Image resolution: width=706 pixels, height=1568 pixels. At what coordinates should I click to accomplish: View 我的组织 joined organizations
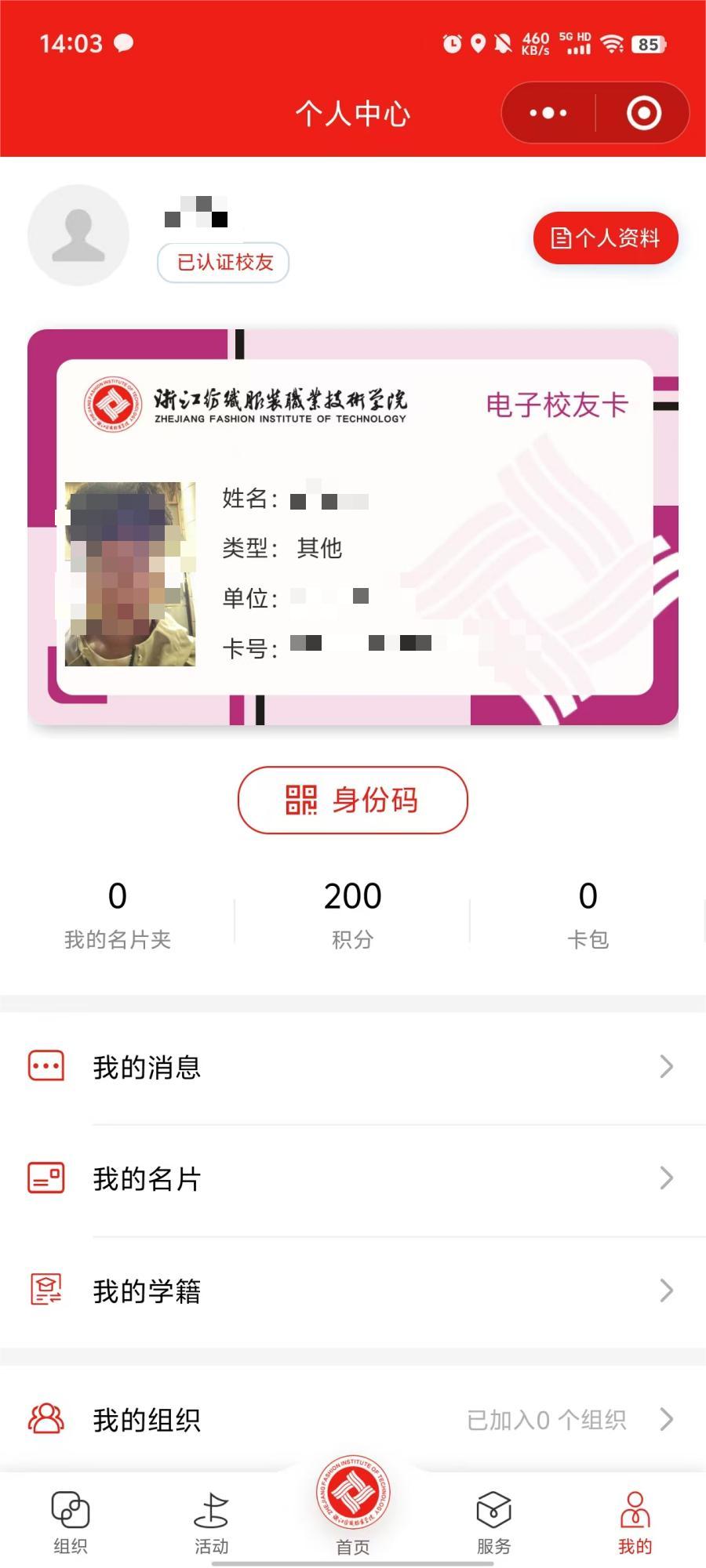pos(352,1419)
